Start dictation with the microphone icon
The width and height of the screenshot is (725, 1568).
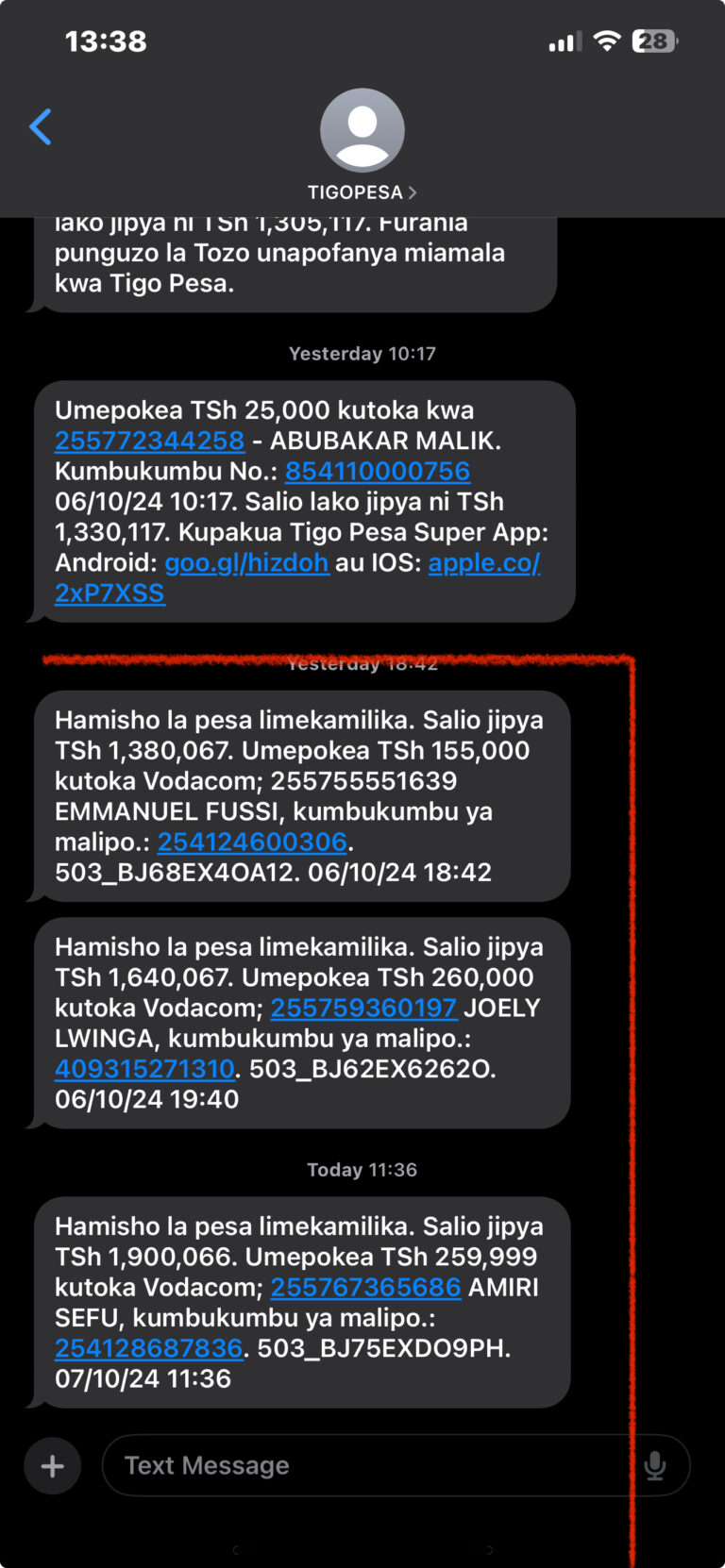[654, 1465]
